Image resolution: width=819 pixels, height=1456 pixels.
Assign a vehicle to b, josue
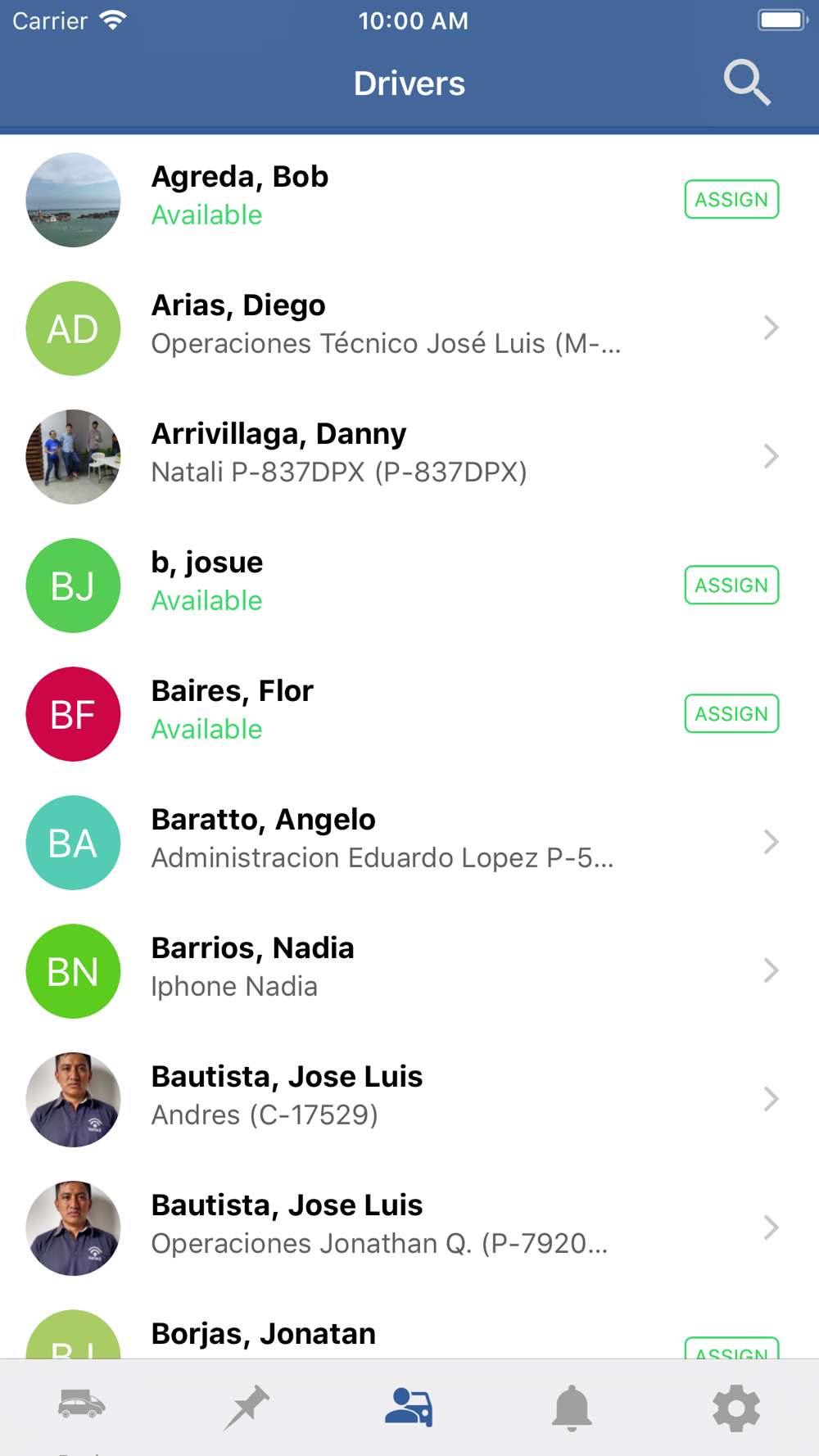(731, 586)
